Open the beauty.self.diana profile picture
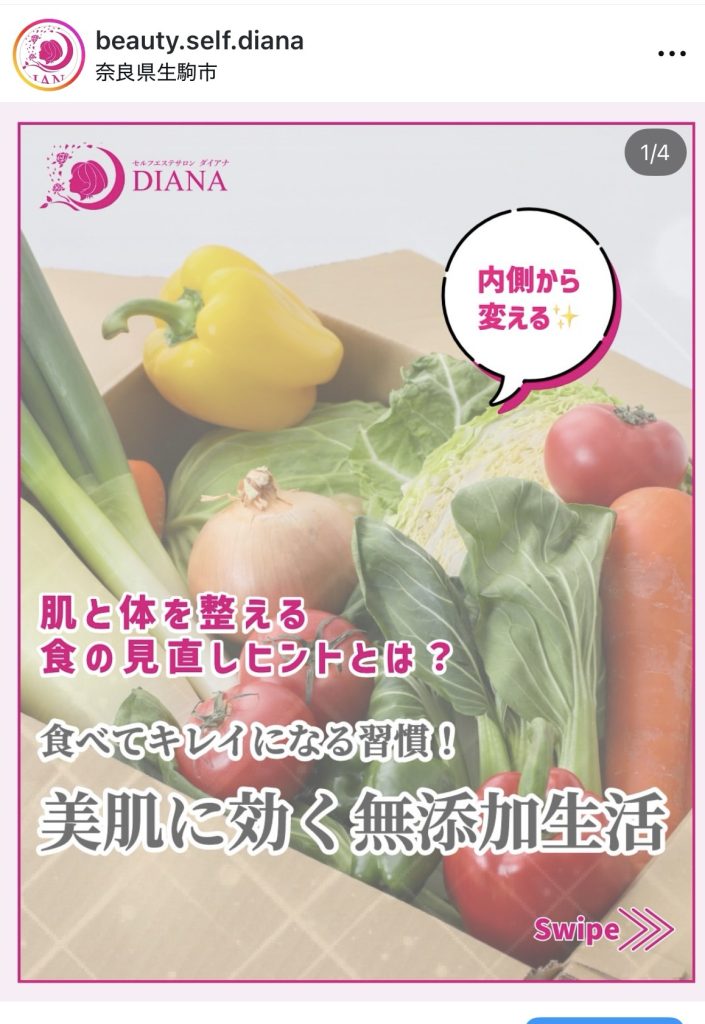This screenshot has width=705, height=1024. pyautogui.click(x=48, y=55)
